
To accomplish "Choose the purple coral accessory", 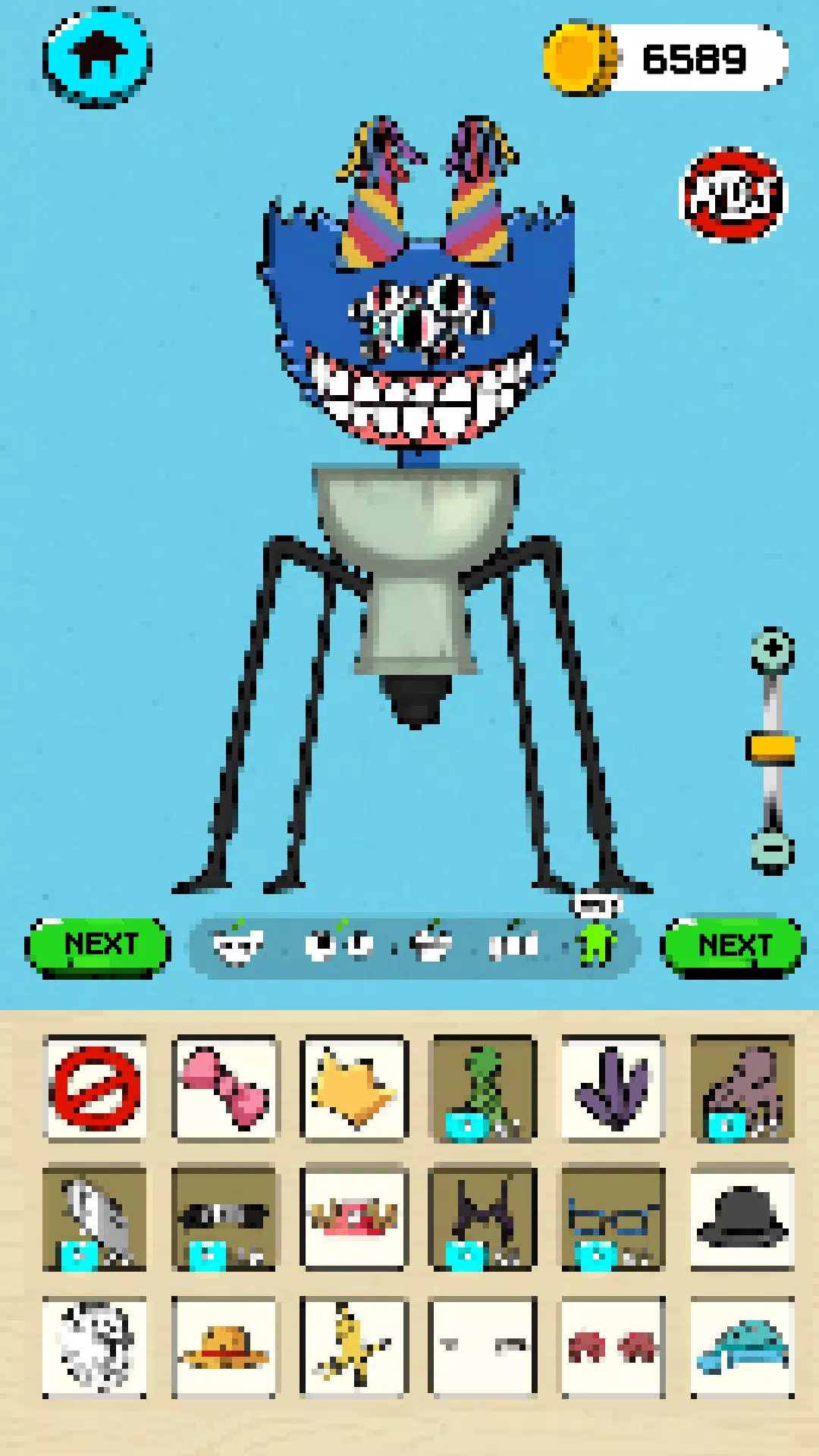I will [613, 1088].
